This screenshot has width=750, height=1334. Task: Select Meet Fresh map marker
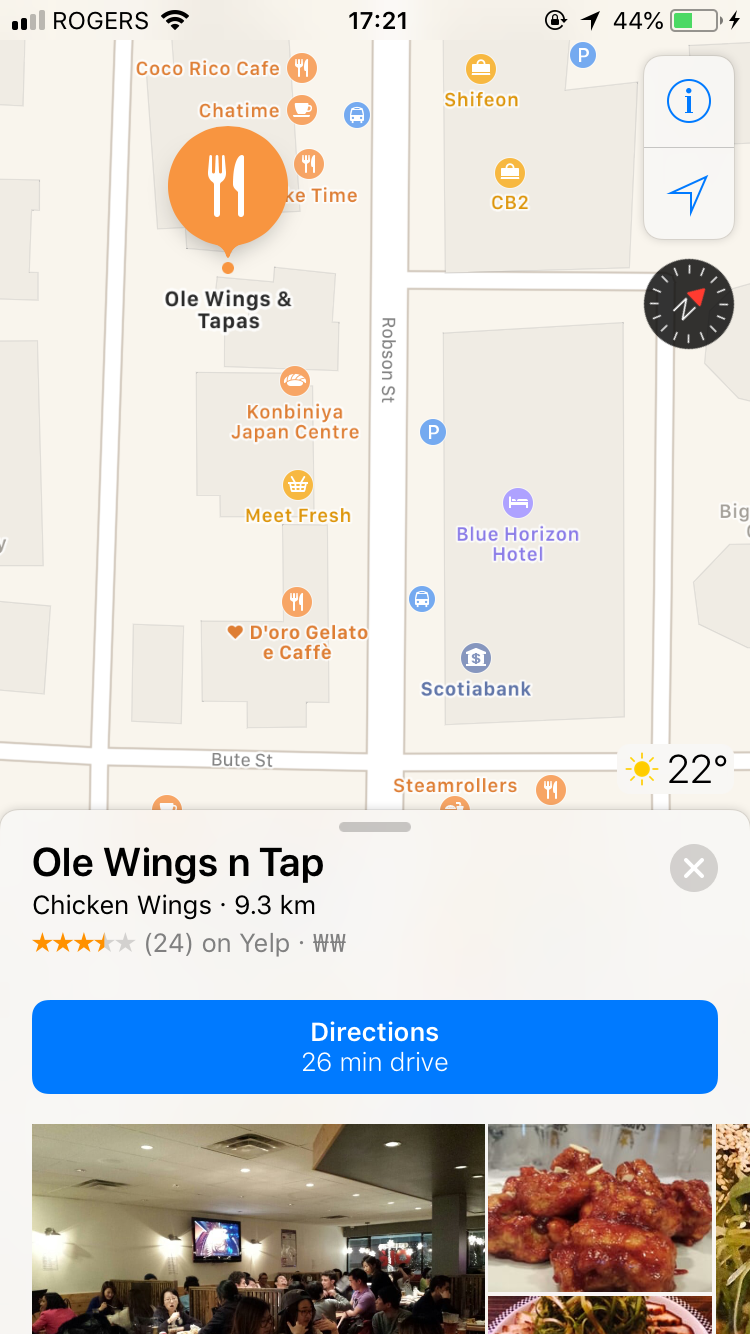(x=298, y=486)
